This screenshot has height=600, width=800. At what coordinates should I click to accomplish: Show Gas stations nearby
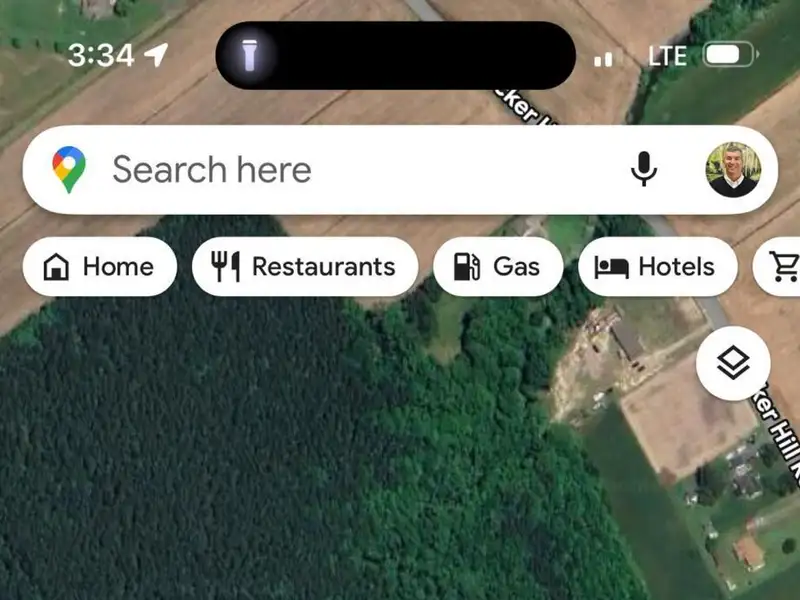point(497,267)
